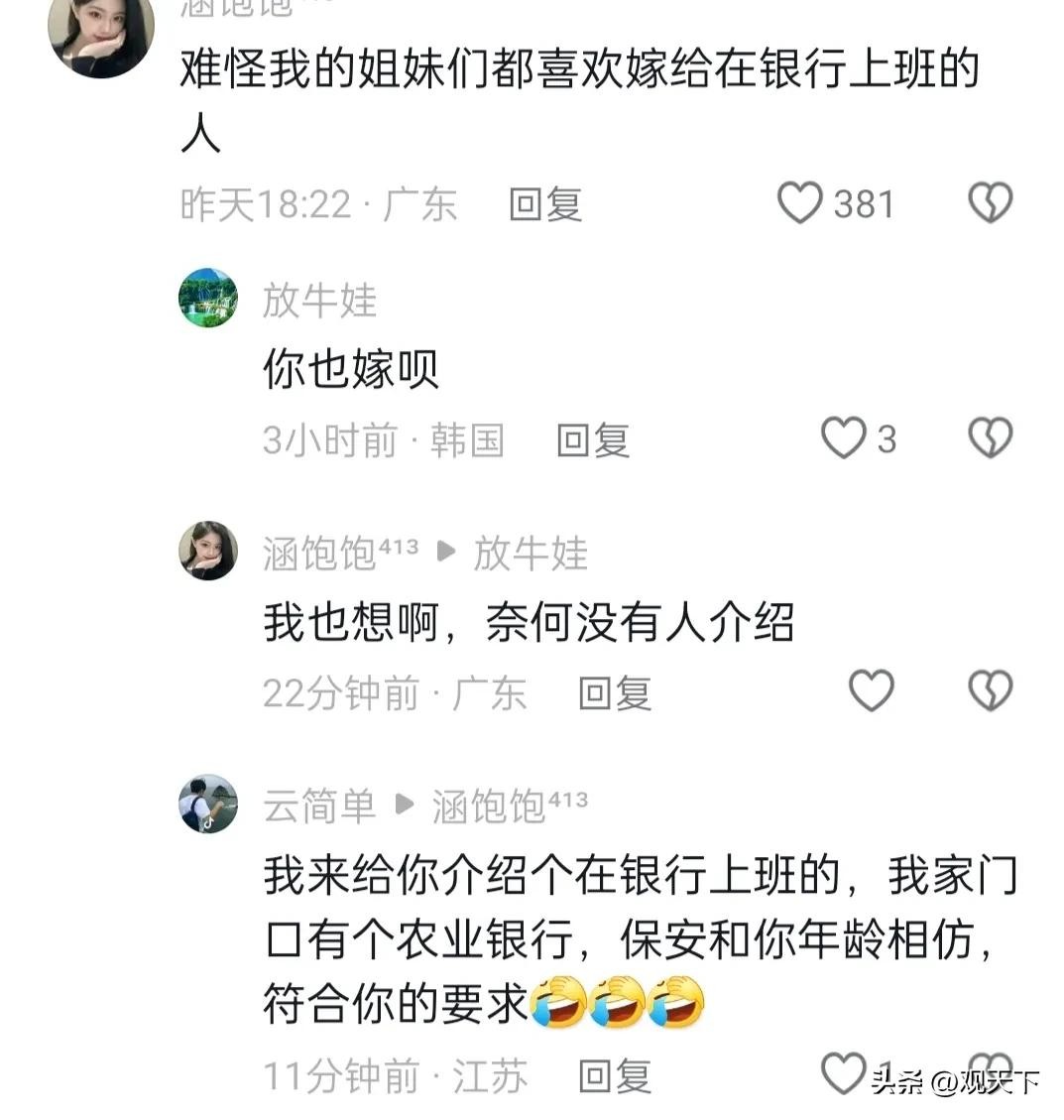Reply to 云简单's comment from Jiangsu
The height and width of the screenshot is (1120, 1064).
[x=614, y=1075]
